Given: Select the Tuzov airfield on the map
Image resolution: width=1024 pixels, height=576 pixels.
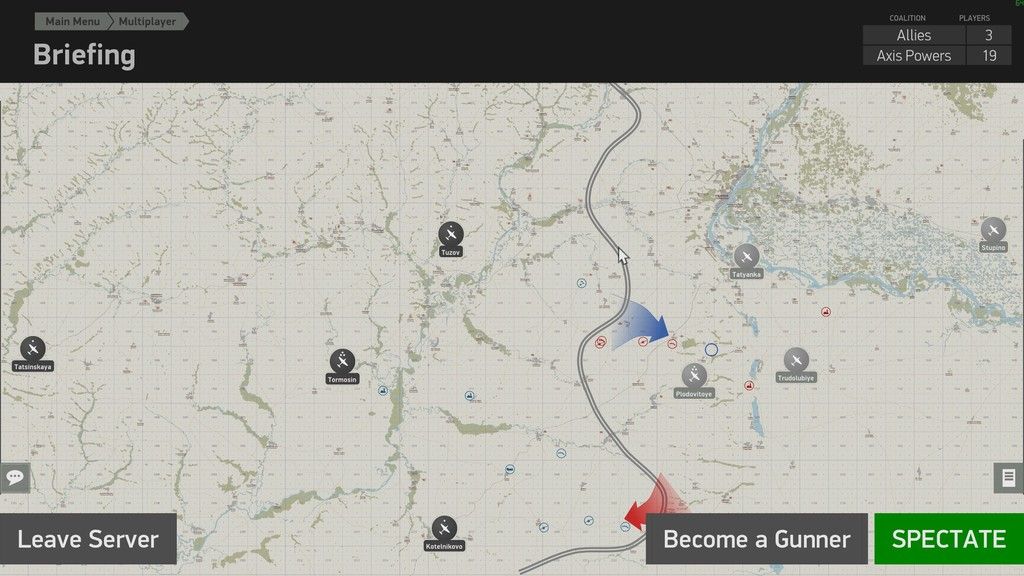Looking at the screenshot, I should pos(451,234).
